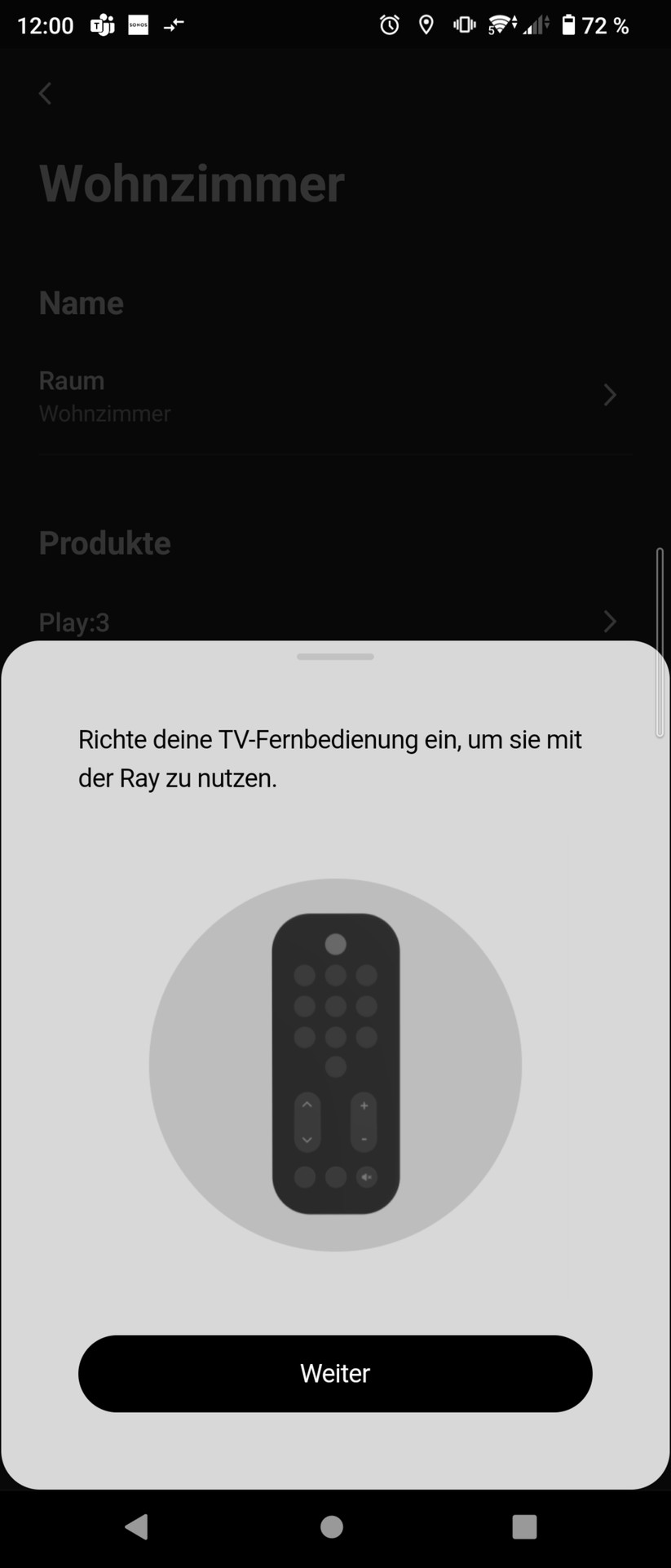Image resolution: width=671 pixels, height=1568 pixels.
Task: Tap the Sonos notification icon in status bar
Action: point(138,24)
